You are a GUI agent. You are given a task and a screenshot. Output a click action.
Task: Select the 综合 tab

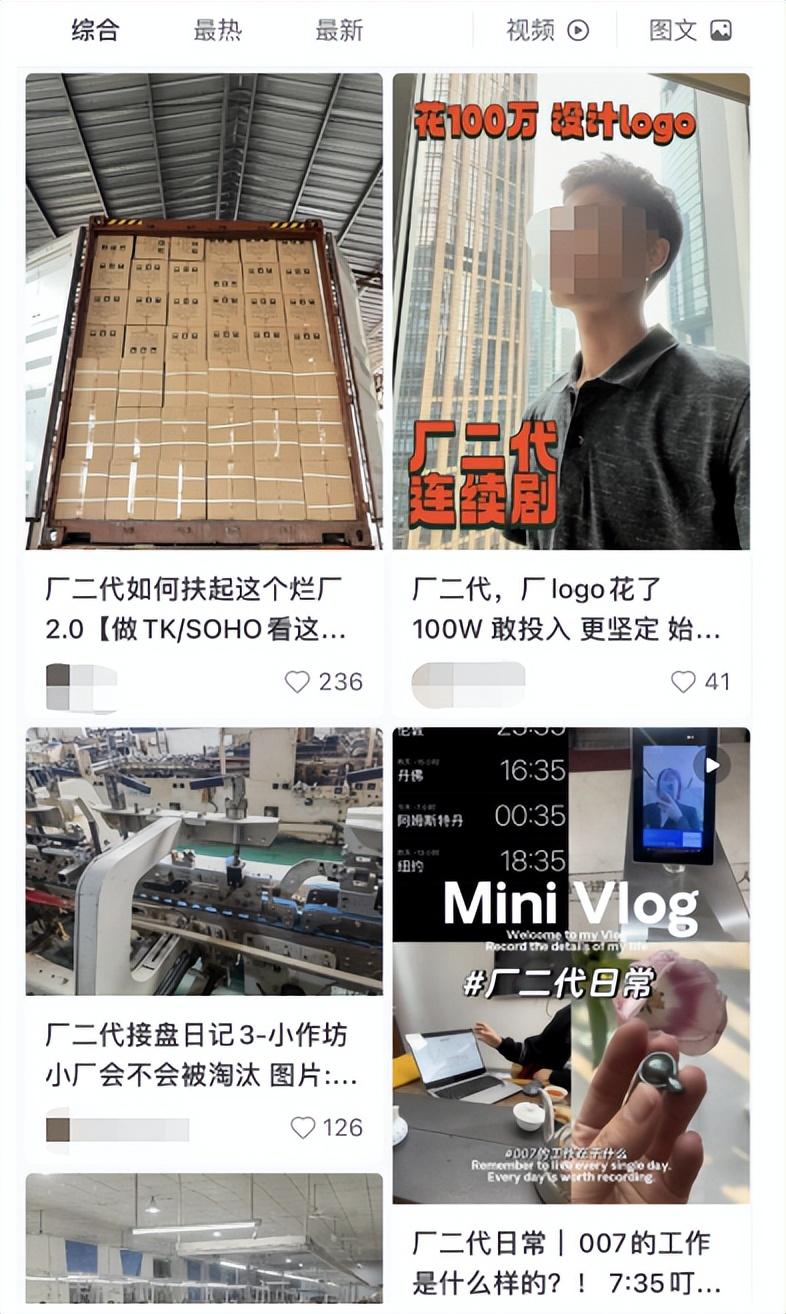pos(95,30)
